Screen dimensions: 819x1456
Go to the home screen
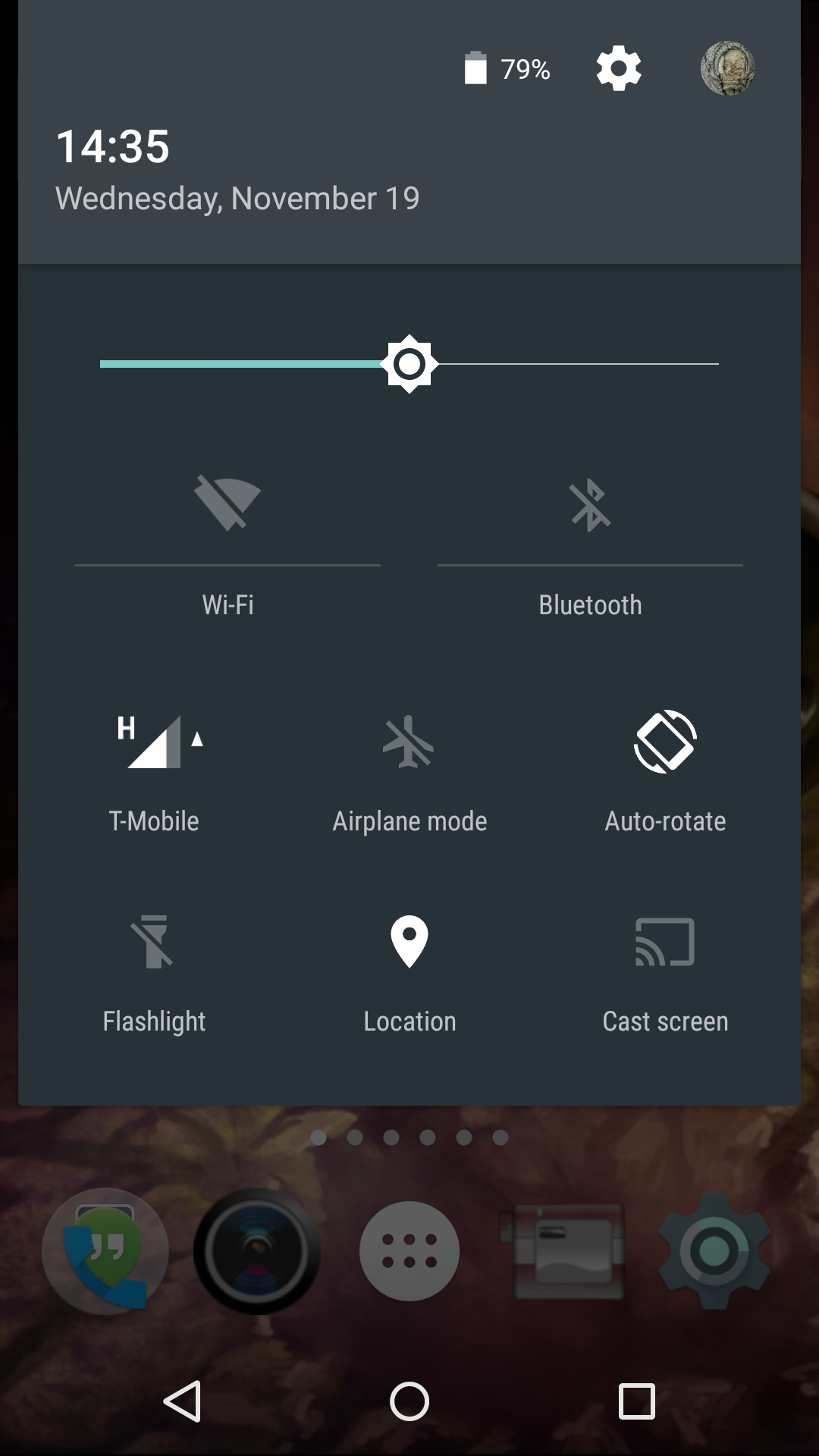click(409, 1401)
